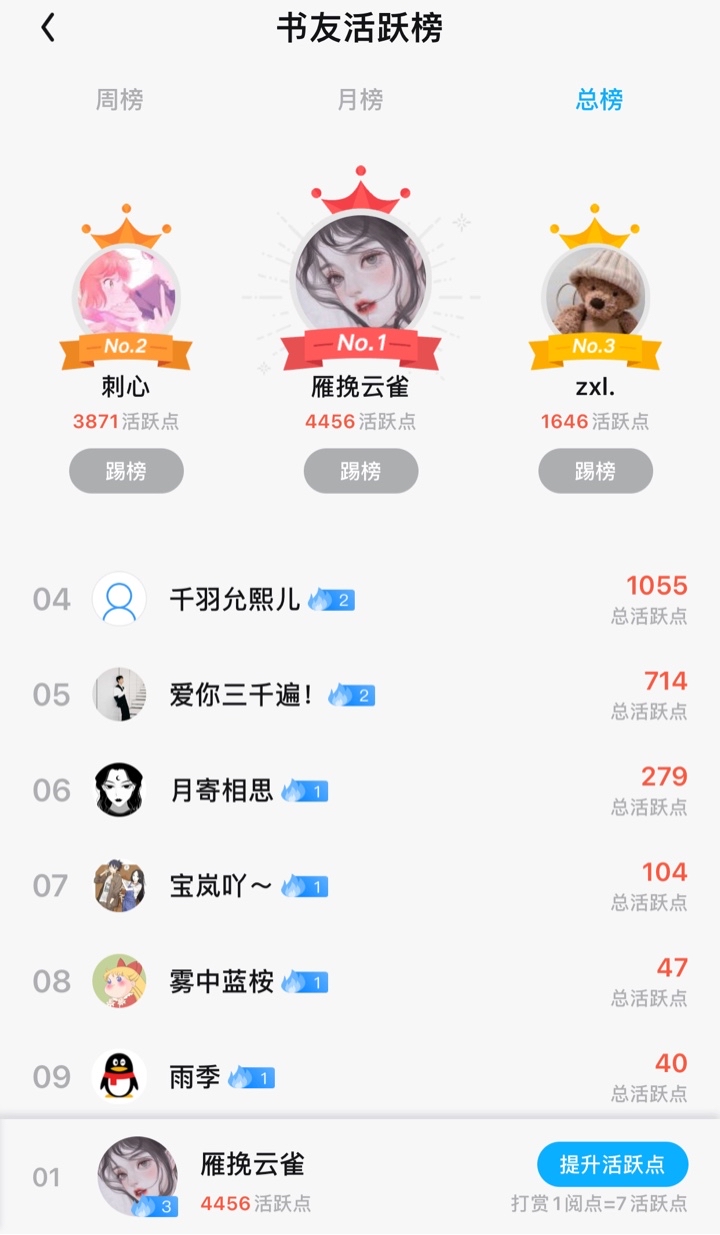The height and width of the screenshot is (1235, 720).
Task: Open 宝岚吖～'s ranking row
Action: click(221, 886)
